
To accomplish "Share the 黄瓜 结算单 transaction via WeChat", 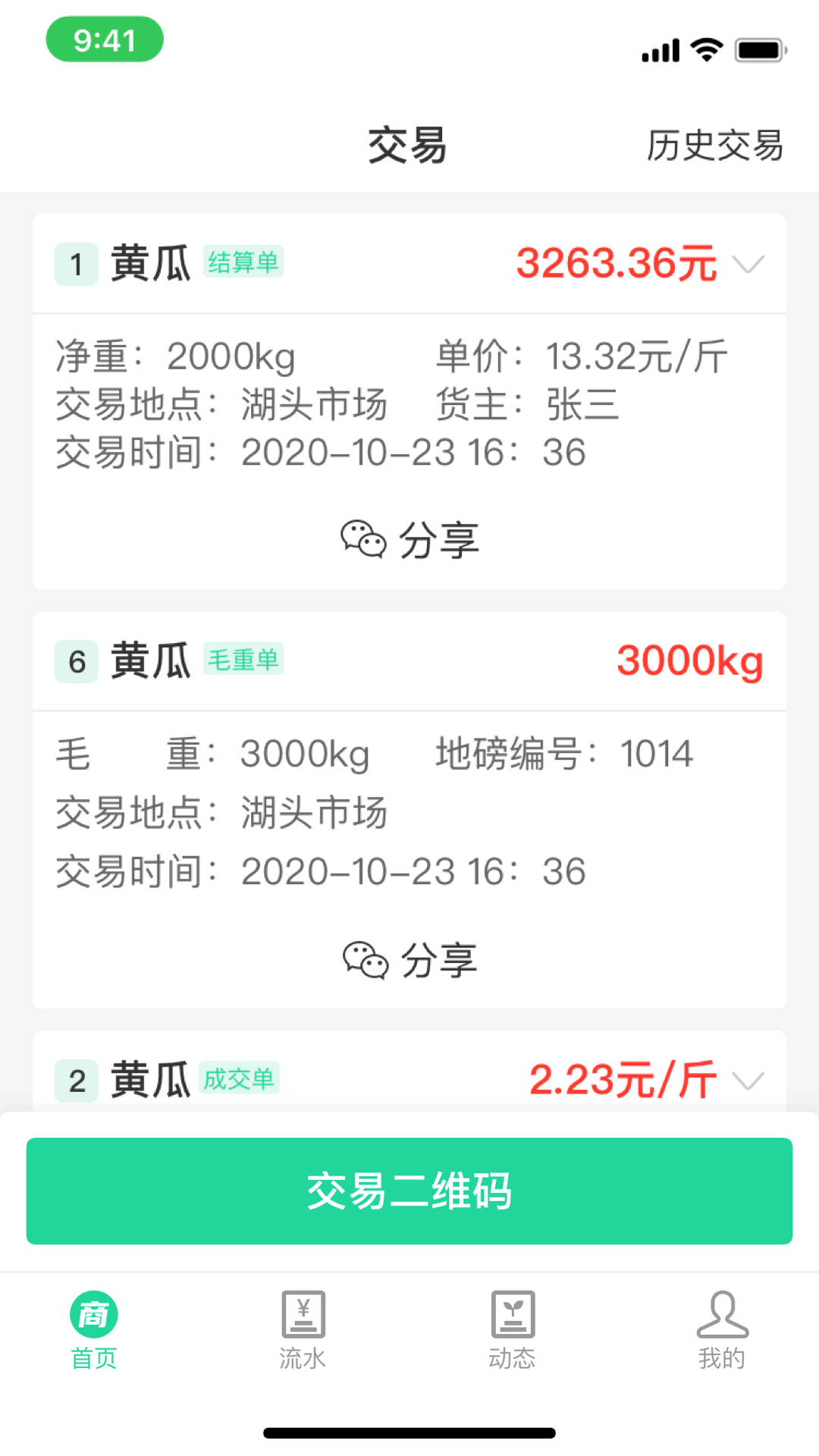I will pyautogui.click(x=409, y=540).
